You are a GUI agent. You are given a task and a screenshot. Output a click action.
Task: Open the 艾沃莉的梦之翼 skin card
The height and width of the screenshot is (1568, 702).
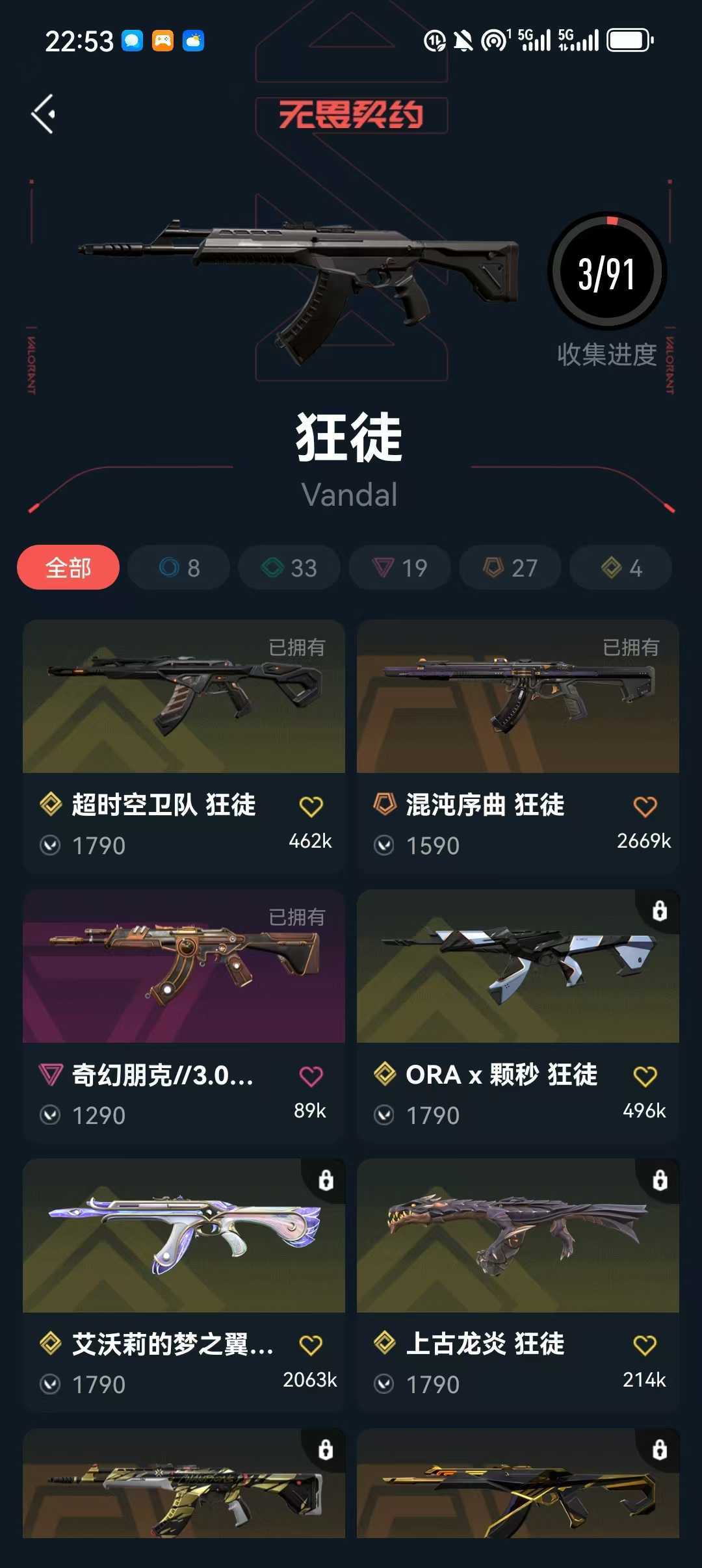(184, 1285)
